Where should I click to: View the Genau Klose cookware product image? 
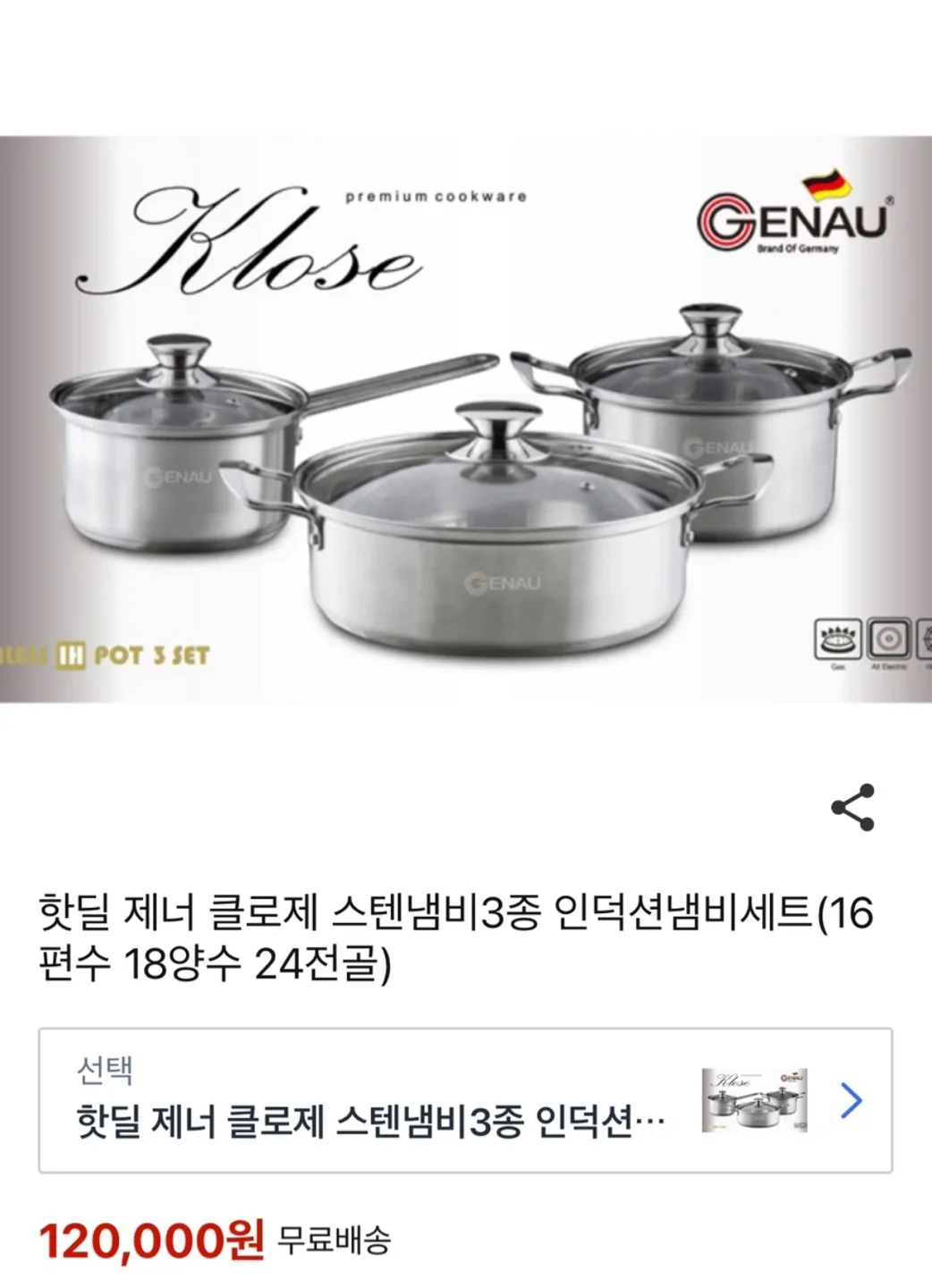click(x=465, y=419)
